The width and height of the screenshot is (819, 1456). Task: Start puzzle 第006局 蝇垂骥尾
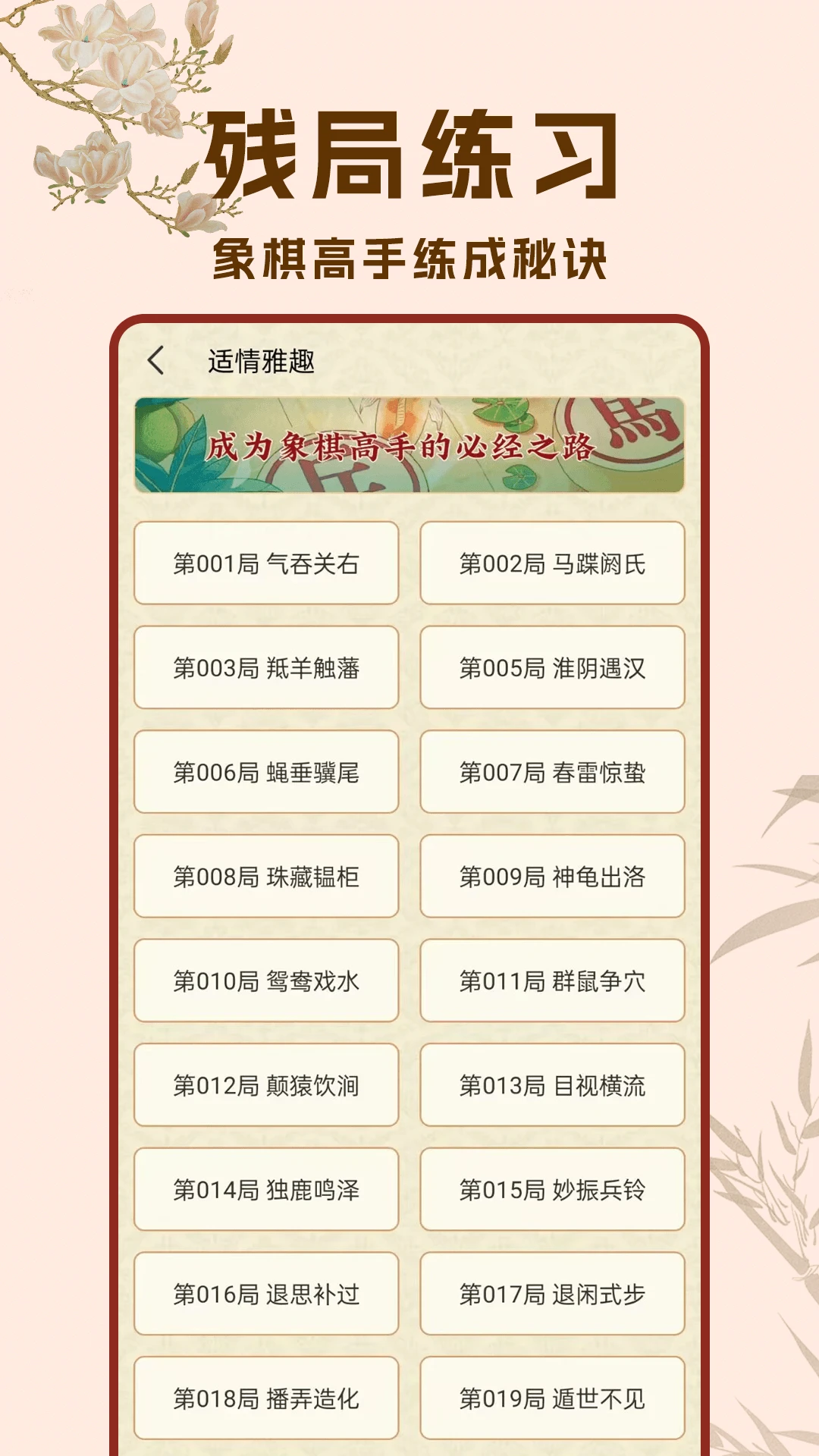pos(266,772)
